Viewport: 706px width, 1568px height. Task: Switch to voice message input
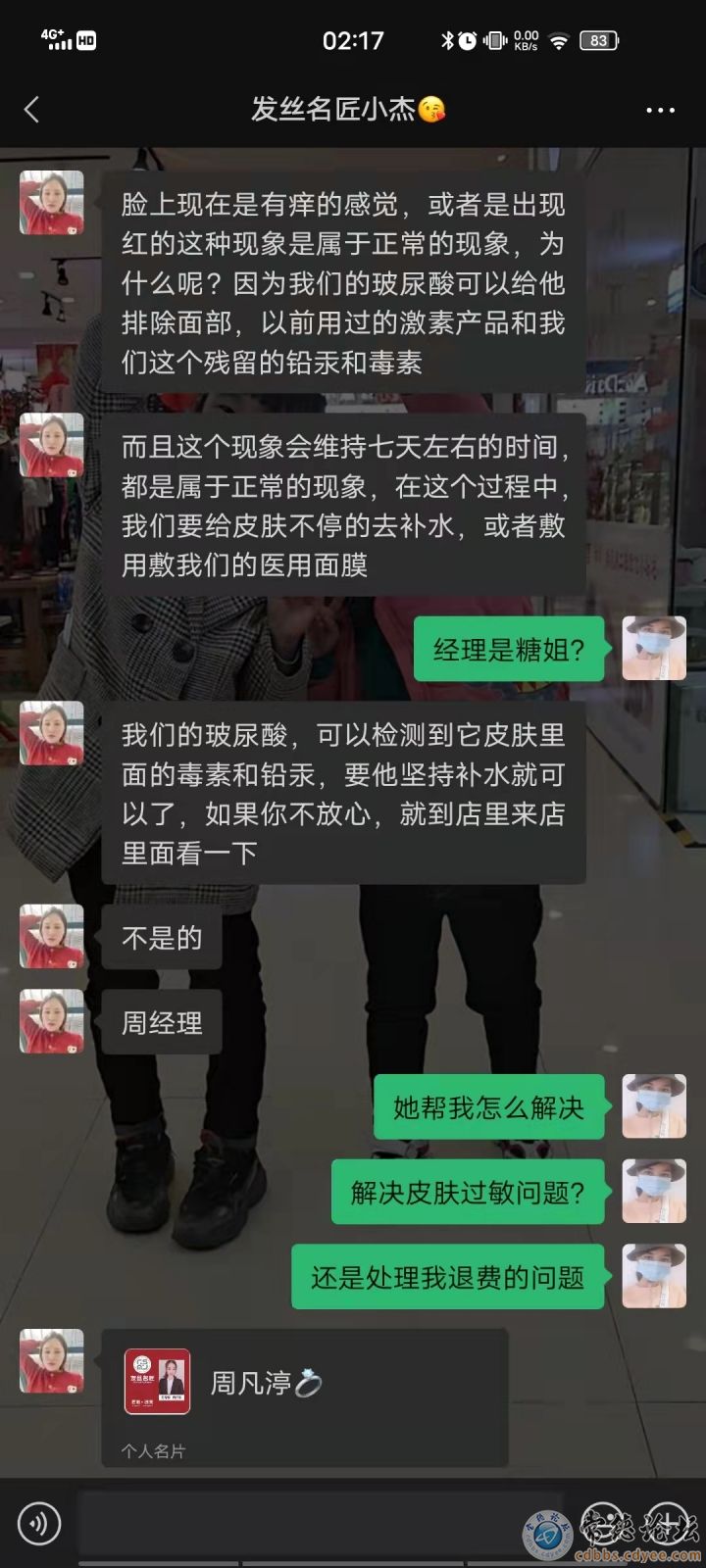coord(40,1523)
